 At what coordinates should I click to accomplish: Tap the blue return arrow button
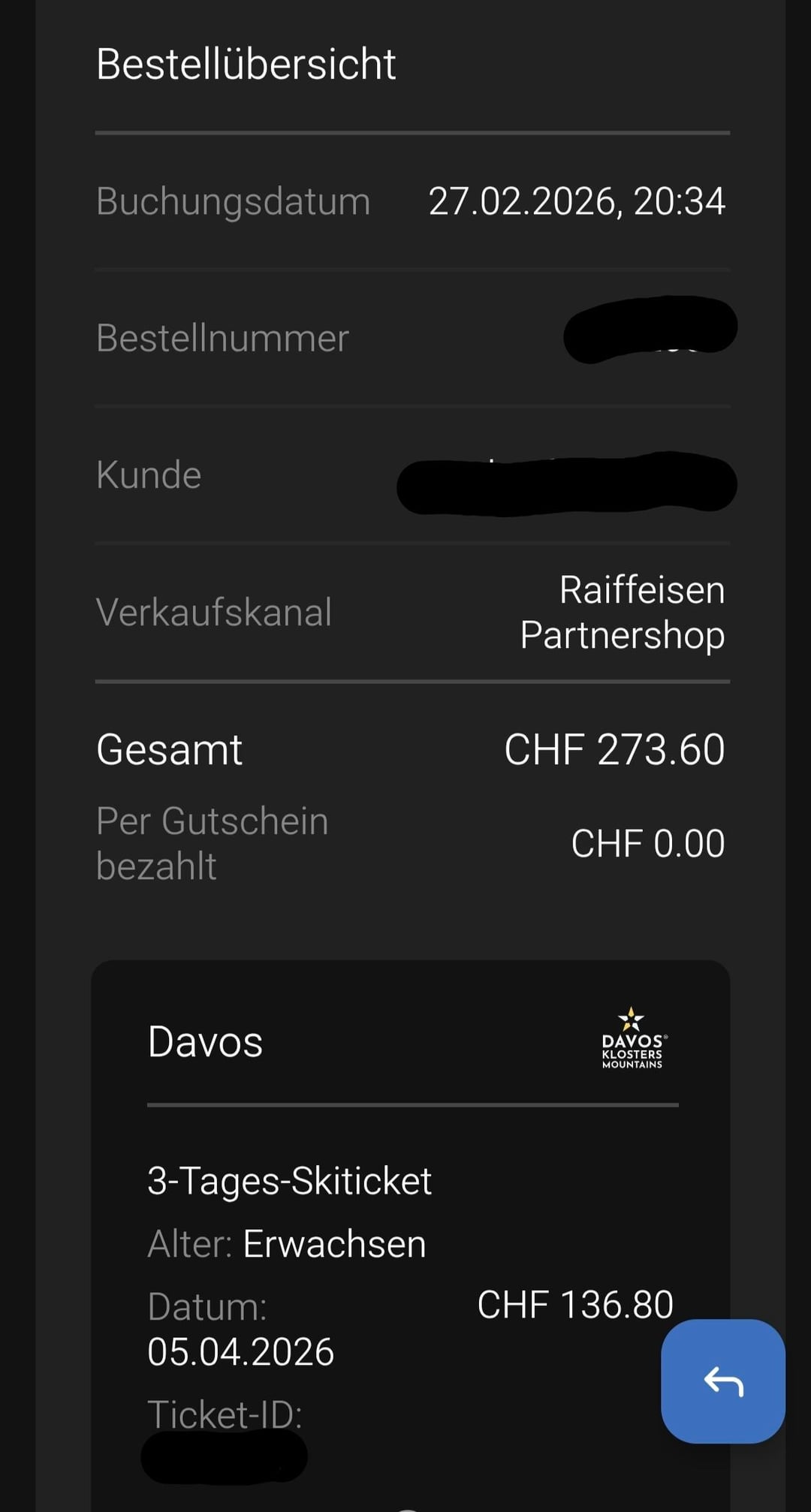pos(722,1381)
